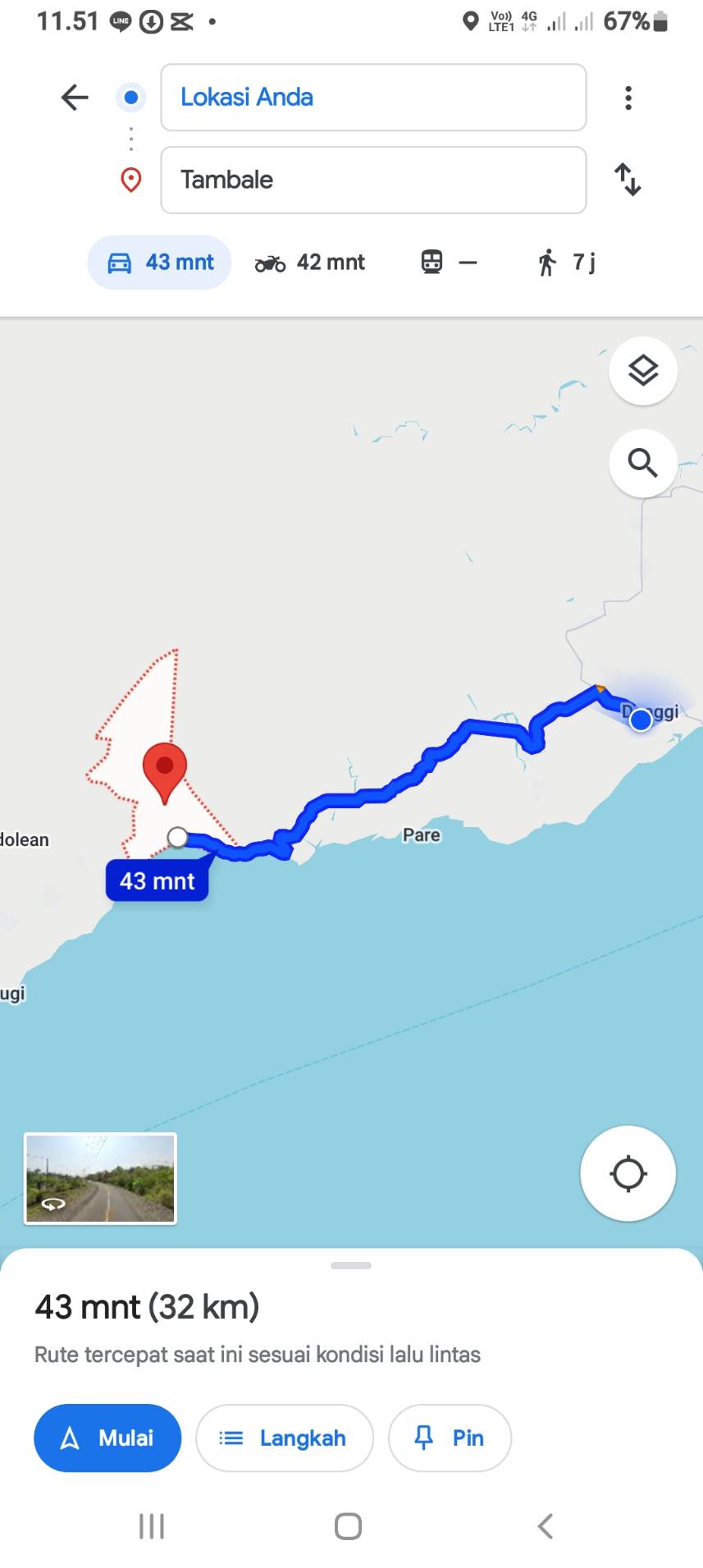
Task: Edit the Lokasi Anda starting point field
Action: pyautogui.click(x=373, y=98)
